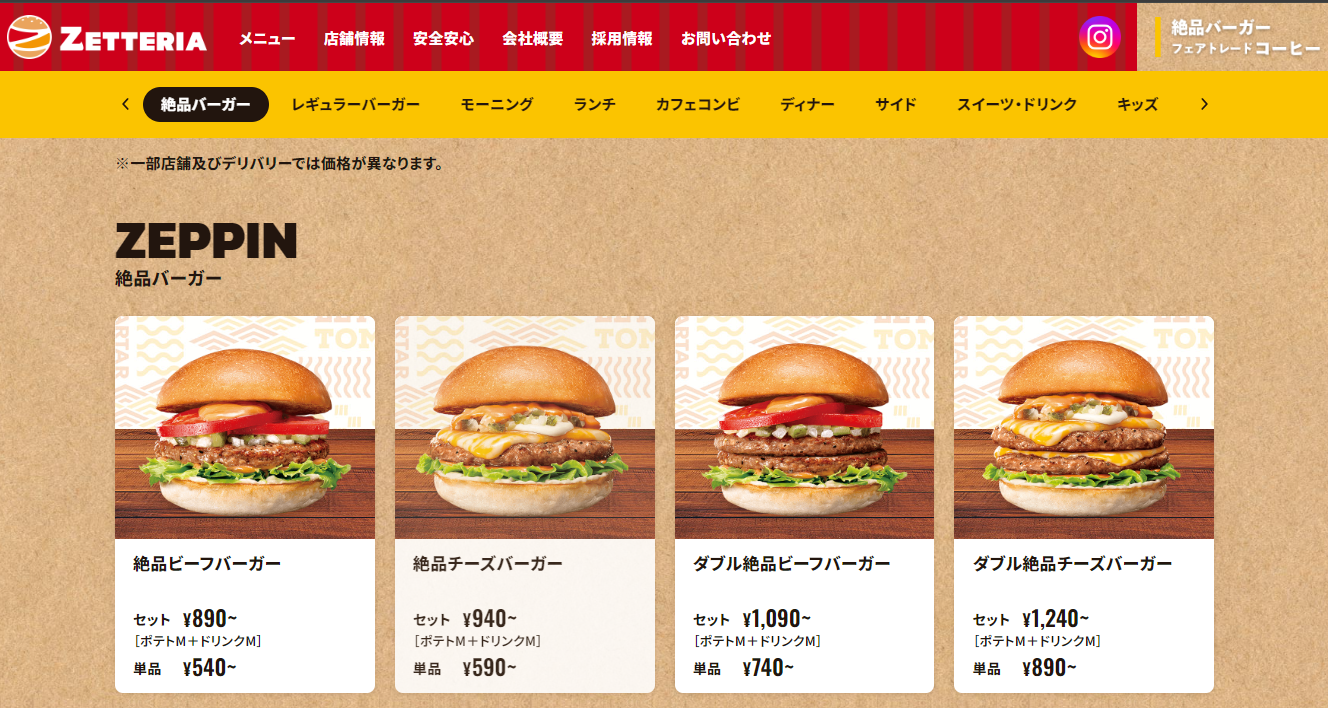
Task: Switch to ランチ tab
Action: 594,104
